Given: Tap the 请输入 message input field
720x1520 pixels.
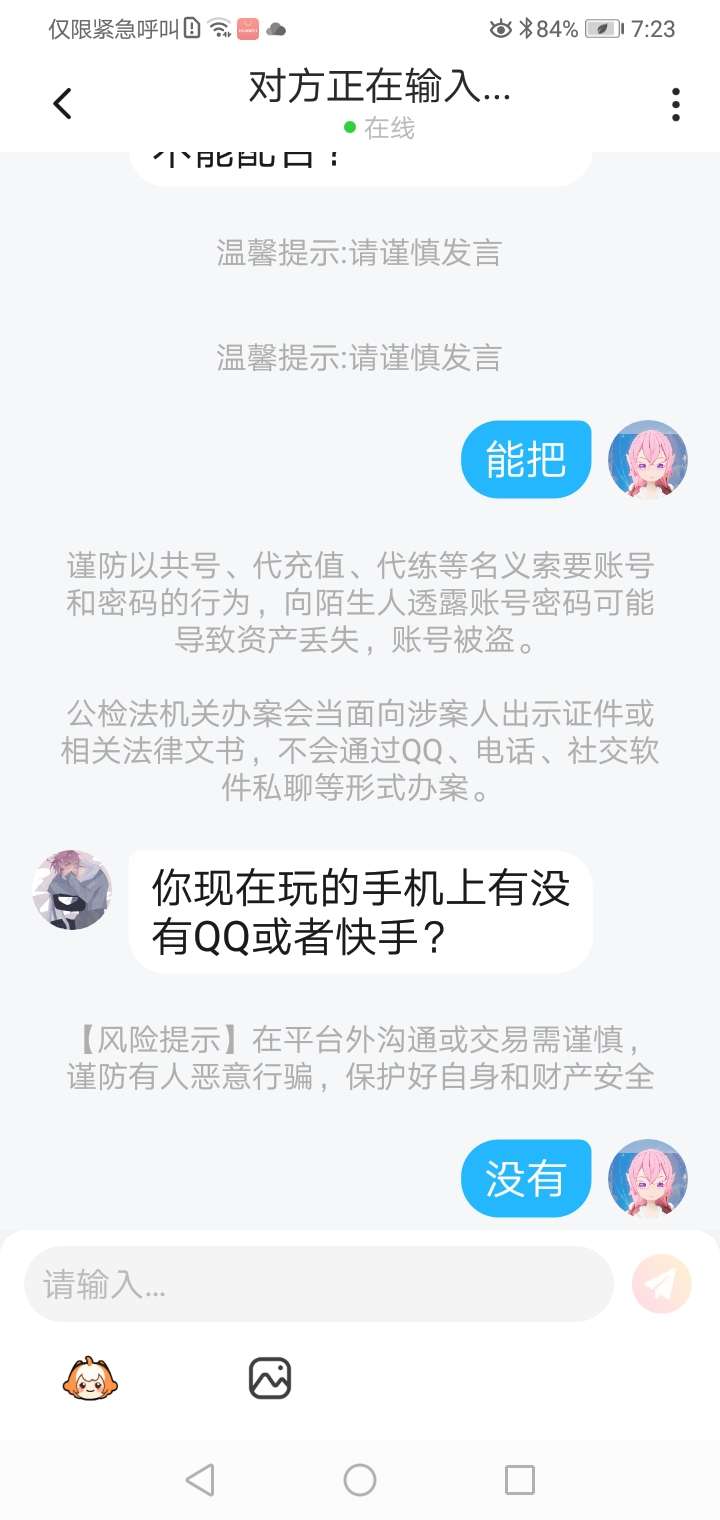Looking at the screenshot, I should click(x=318, y=1284).
